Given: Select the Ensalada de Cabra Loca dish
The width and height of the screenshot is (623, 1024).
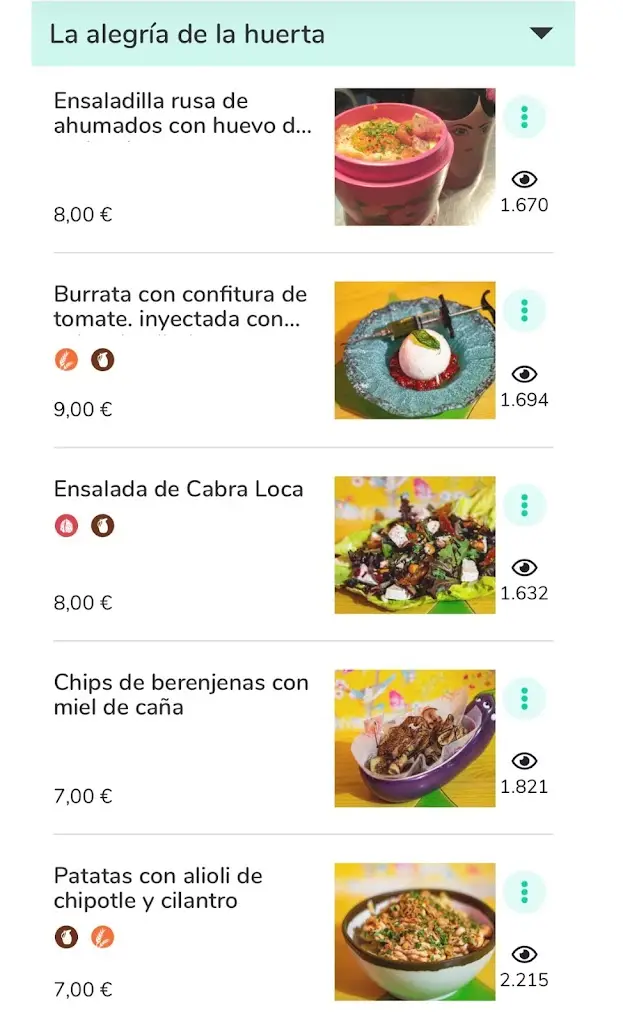Looking at the screenshot, I should (178, 490).
